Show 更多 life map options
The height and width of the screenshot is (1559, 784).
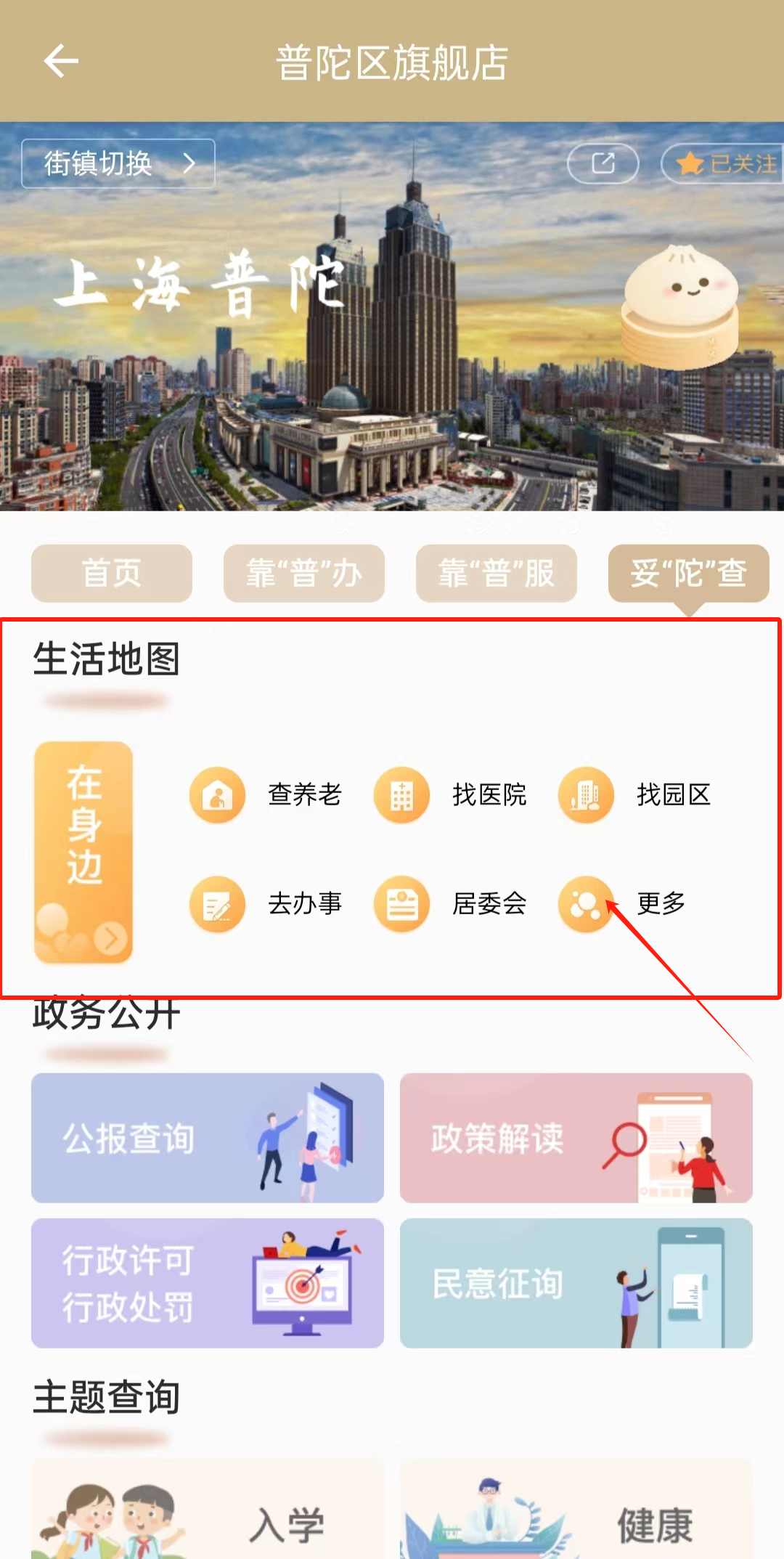pyautogui.click(x=623, y=904)
